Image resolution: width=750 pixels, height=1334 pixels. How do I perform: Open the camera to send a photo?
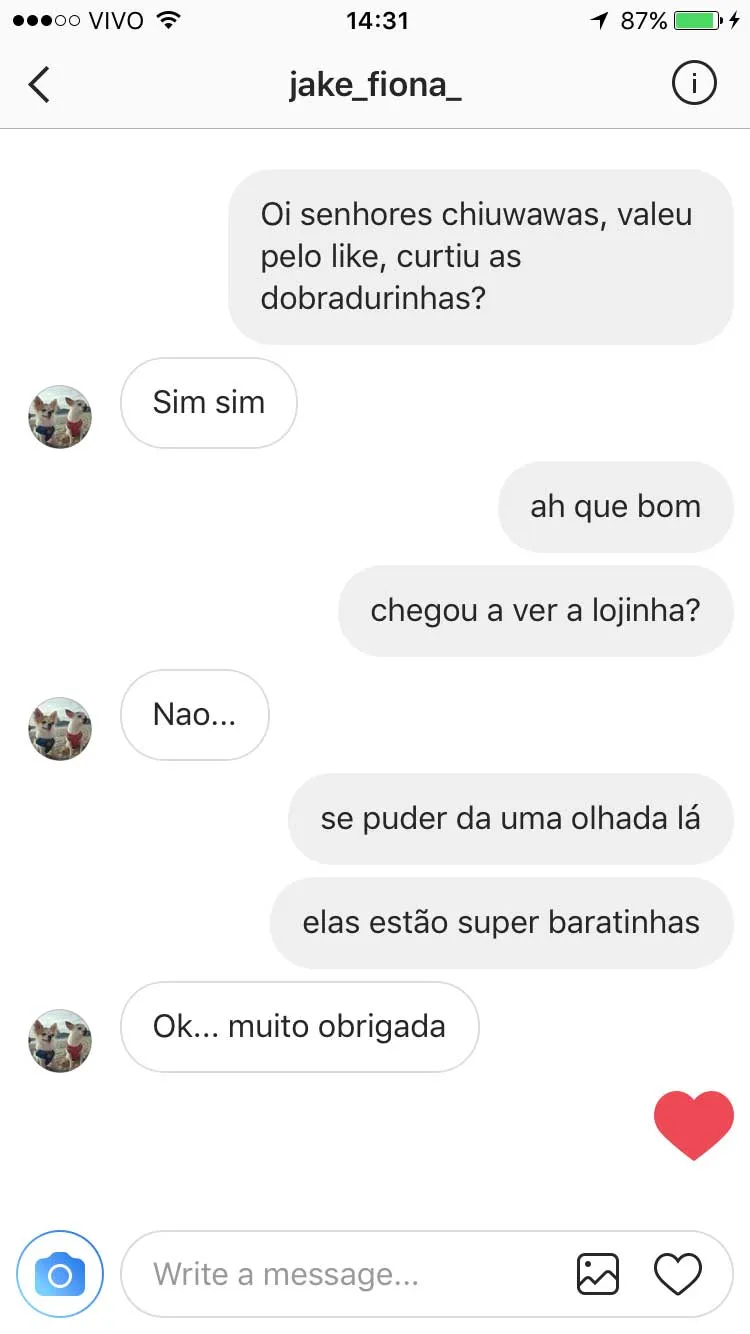tap(60, 1274)
